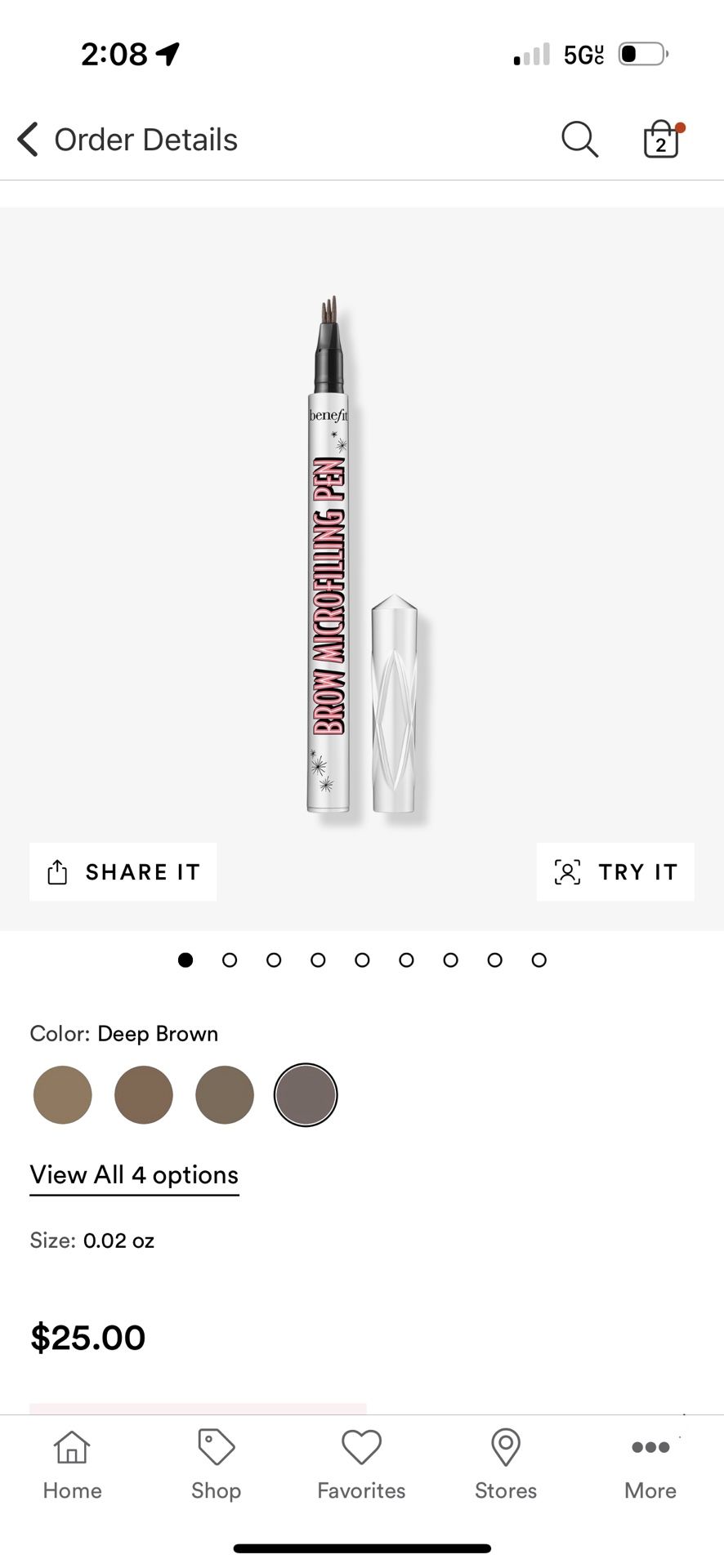Open the More menu icon

tap(650, 1462)
